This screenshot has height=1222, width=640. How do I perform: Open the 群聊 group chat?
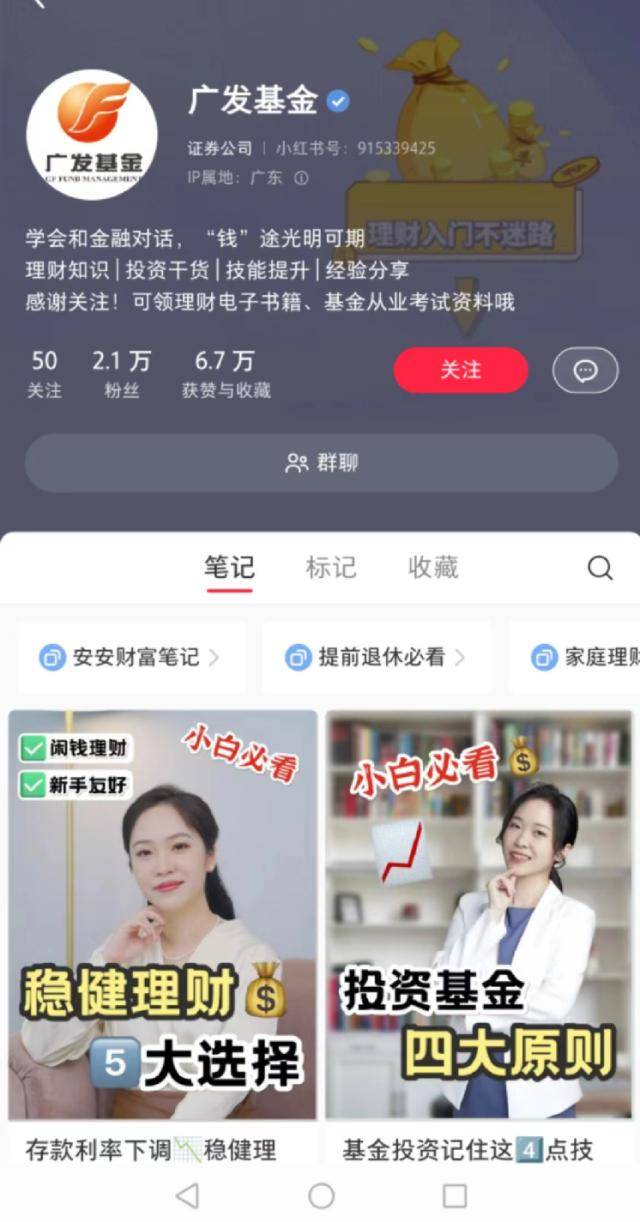(321, 463)
